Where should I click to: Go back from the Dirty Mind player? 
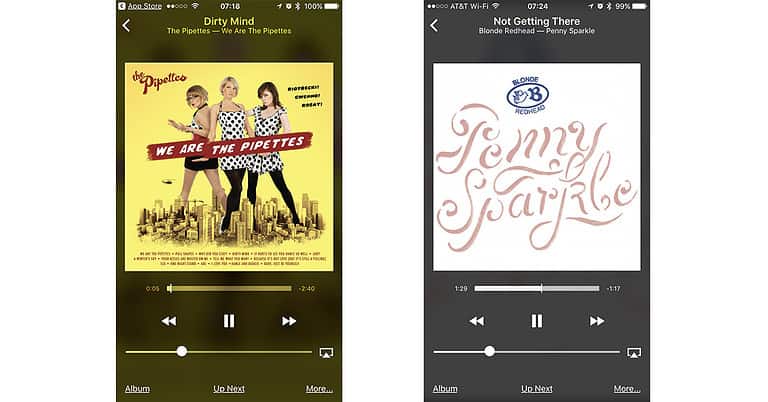pos(126,25)
